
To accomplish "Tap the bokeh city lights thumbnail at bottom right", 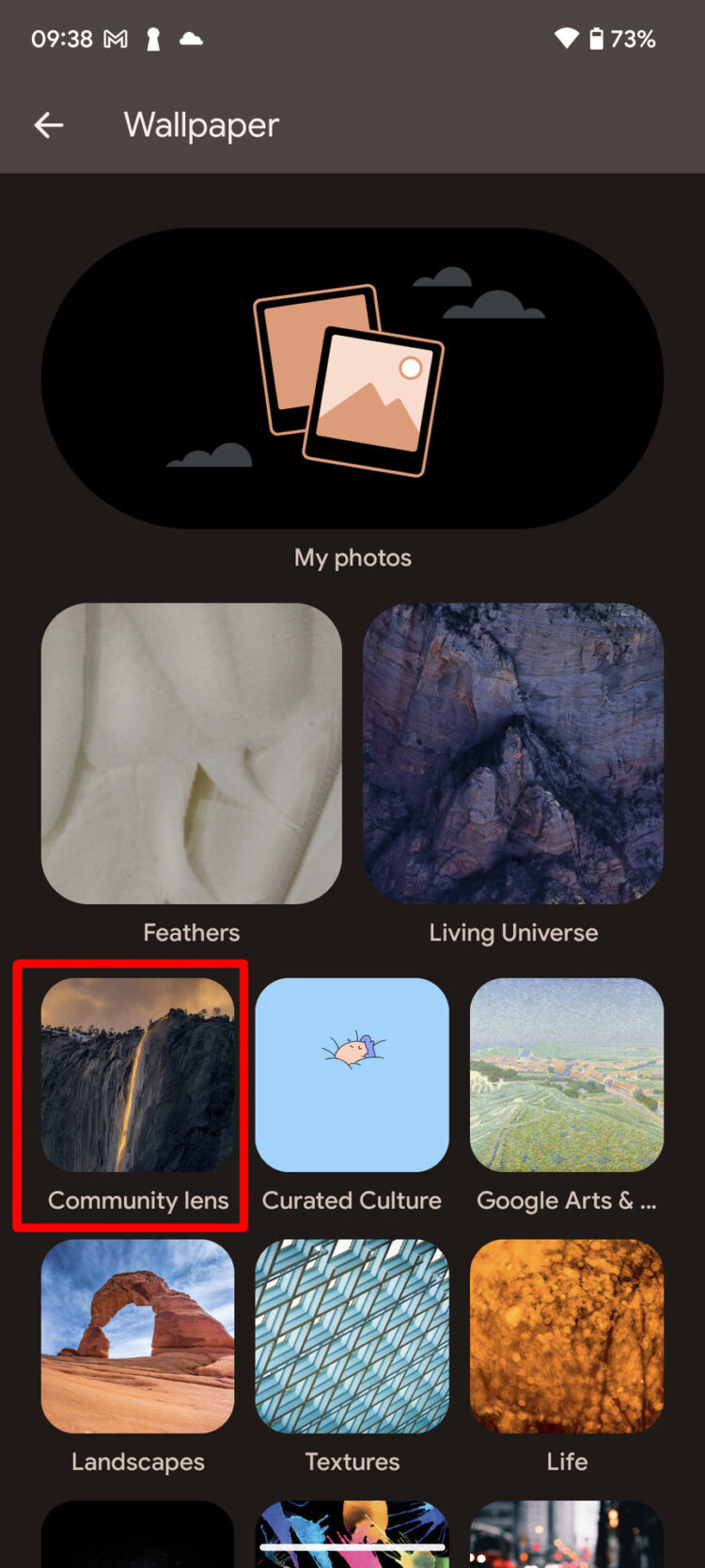I will click(566, 1533).
